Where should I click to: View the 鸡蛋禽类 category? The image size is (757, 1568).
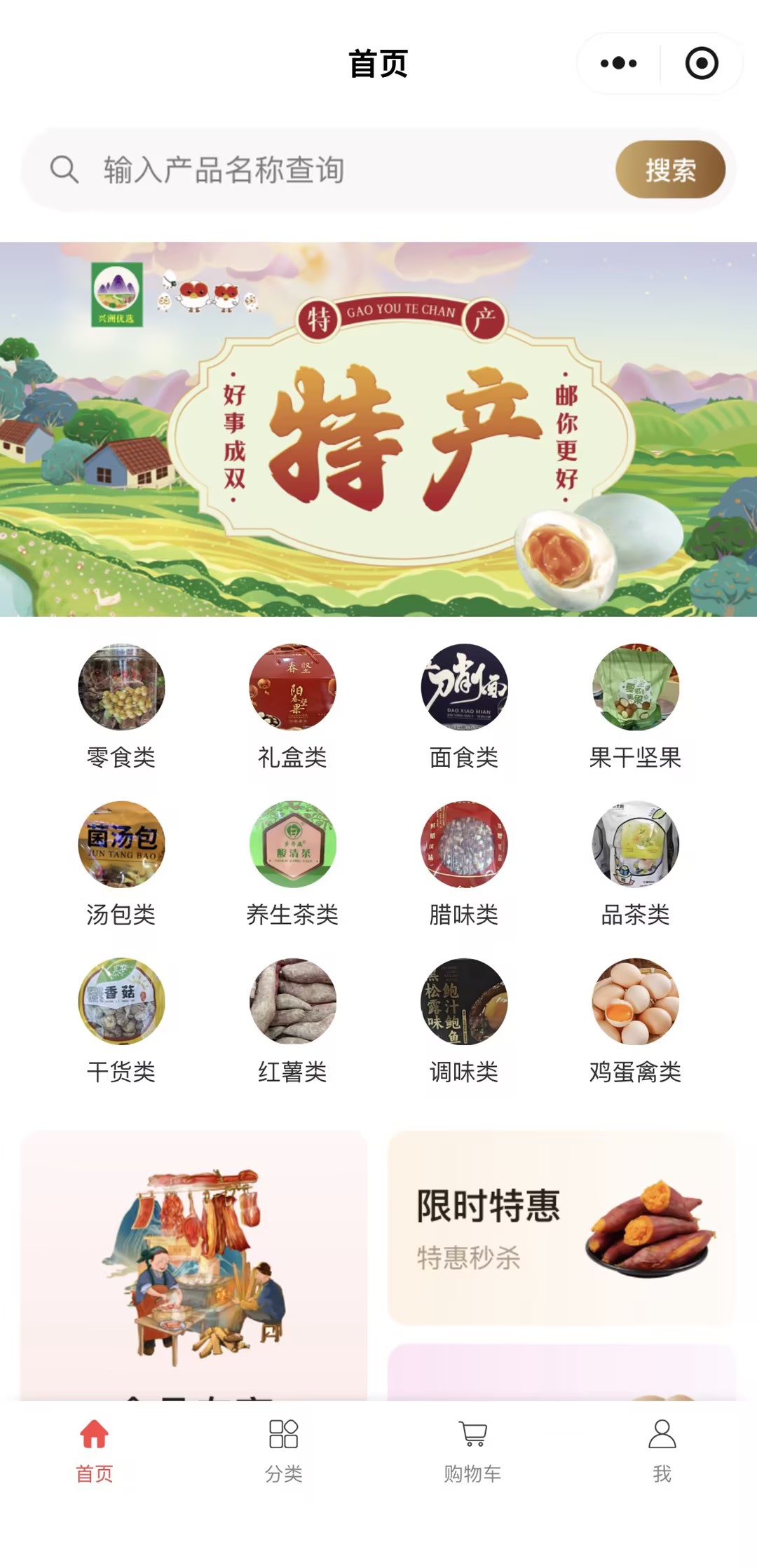click(635, 1020)
